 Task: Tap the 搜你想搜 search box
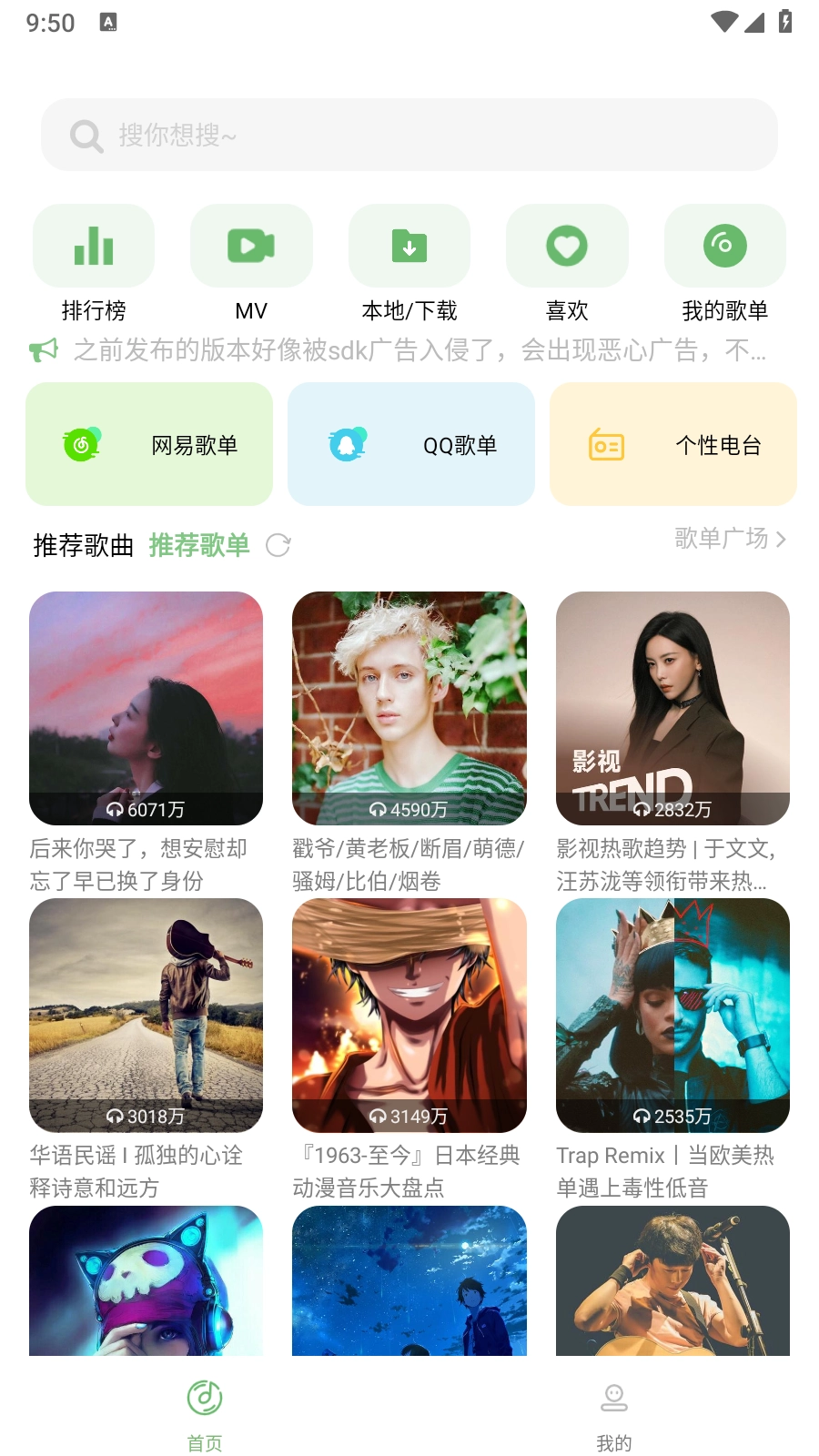409,136
